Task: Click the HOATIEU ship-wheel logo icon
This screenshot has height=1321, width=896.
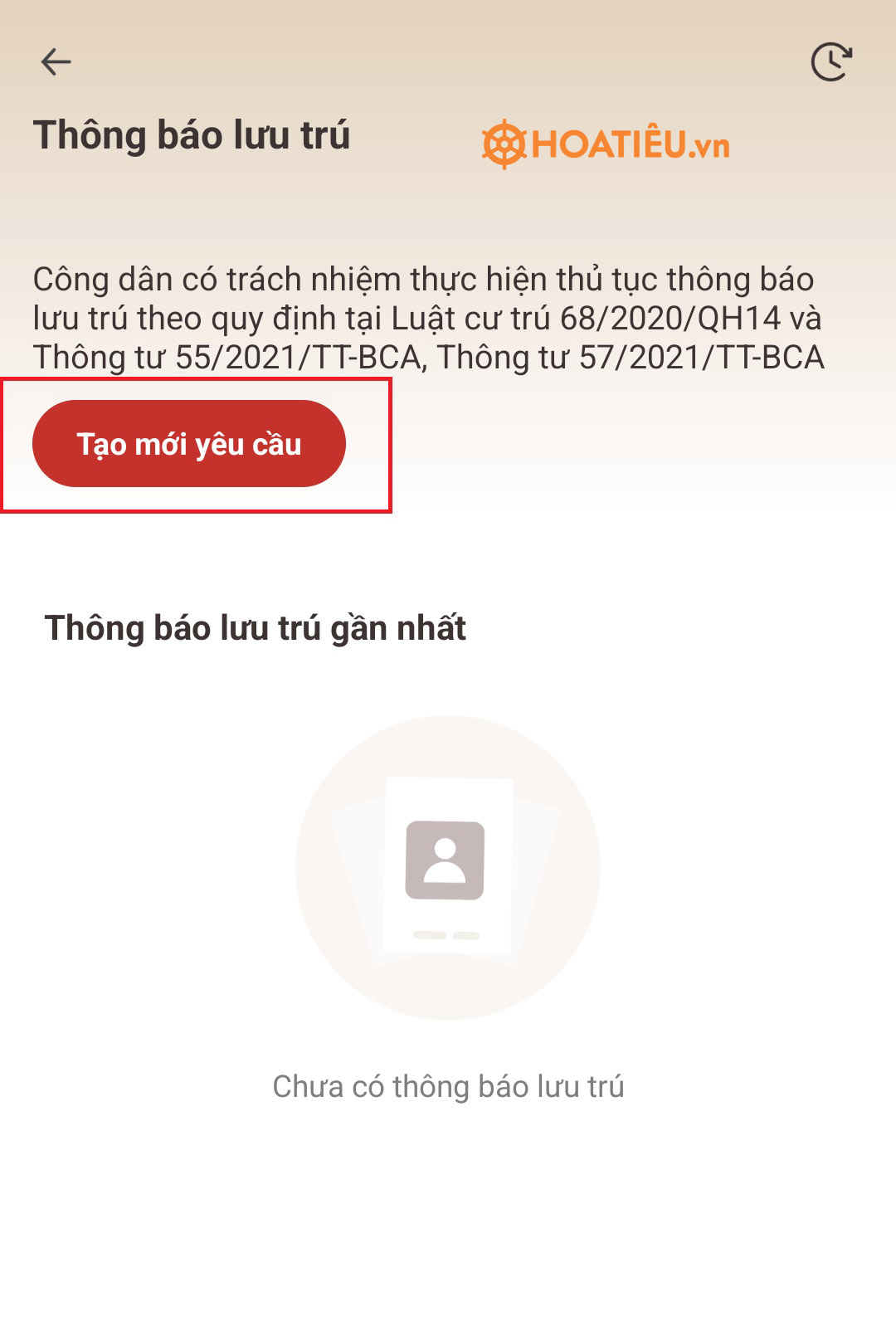Action: [504, 143]
